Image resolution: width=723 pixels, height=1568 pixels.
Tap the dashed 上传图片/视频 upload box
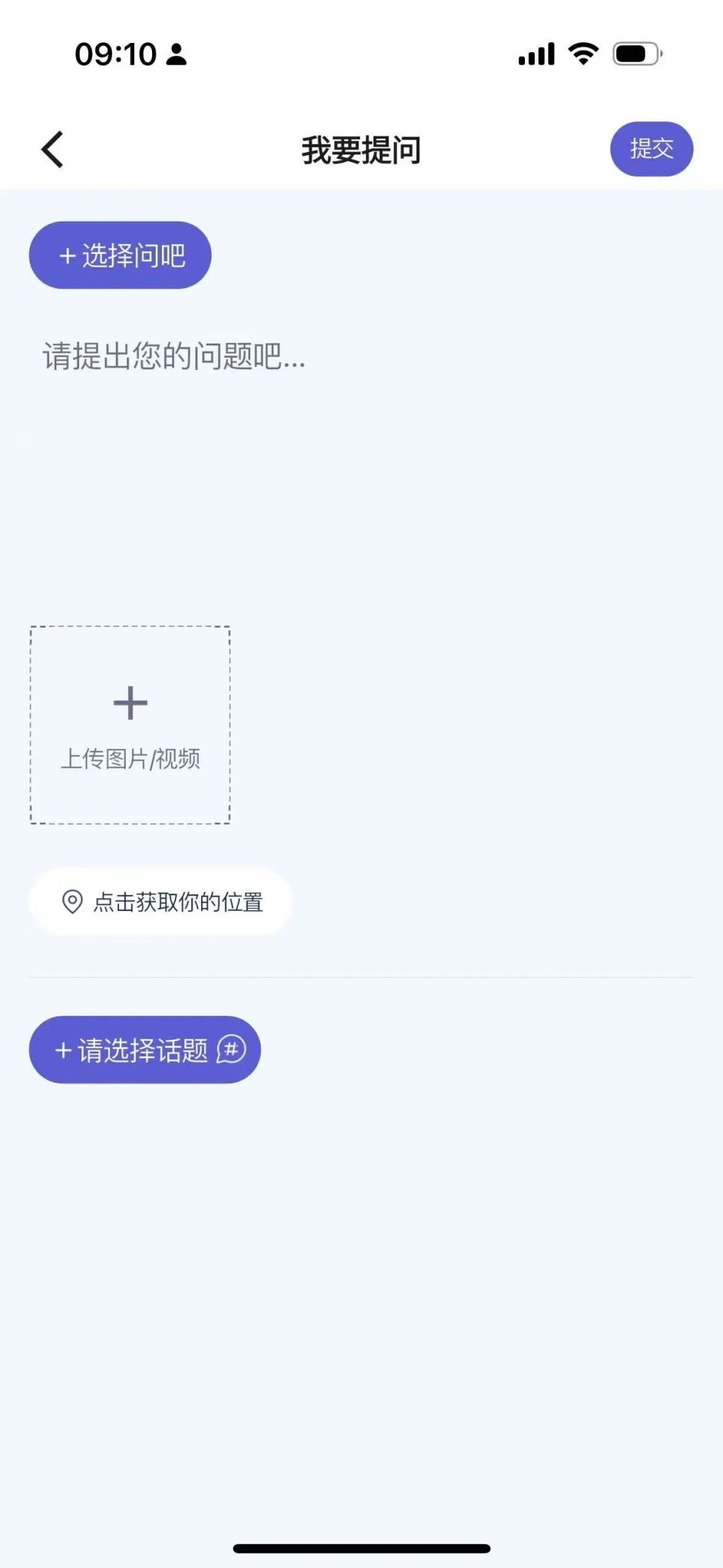(x=130, y=723)
